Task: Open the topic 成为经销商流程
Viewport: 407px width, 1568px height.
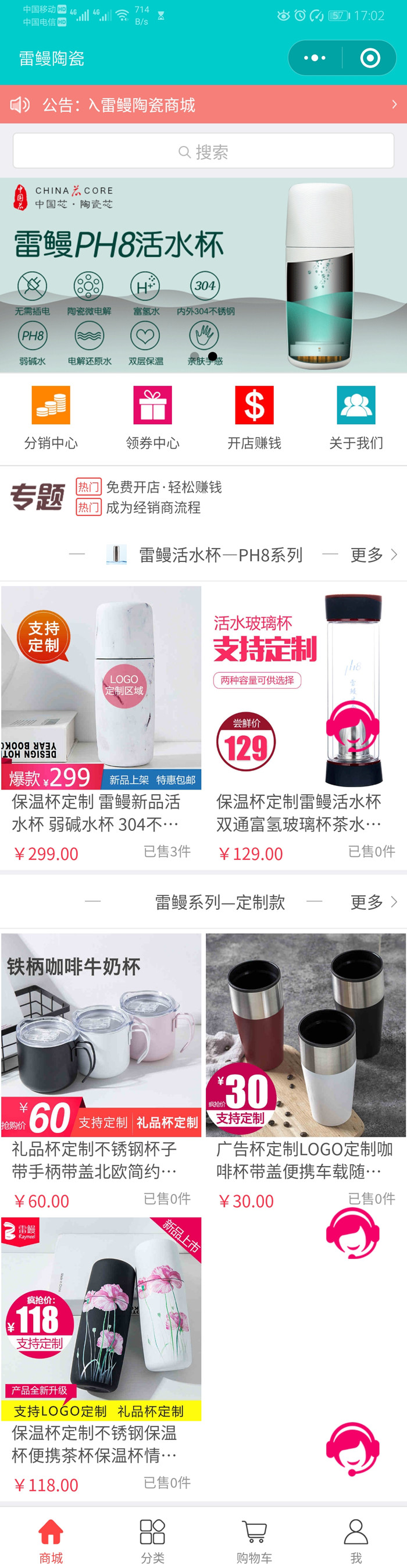Action: pyautogui.click(x=153, y=507)
